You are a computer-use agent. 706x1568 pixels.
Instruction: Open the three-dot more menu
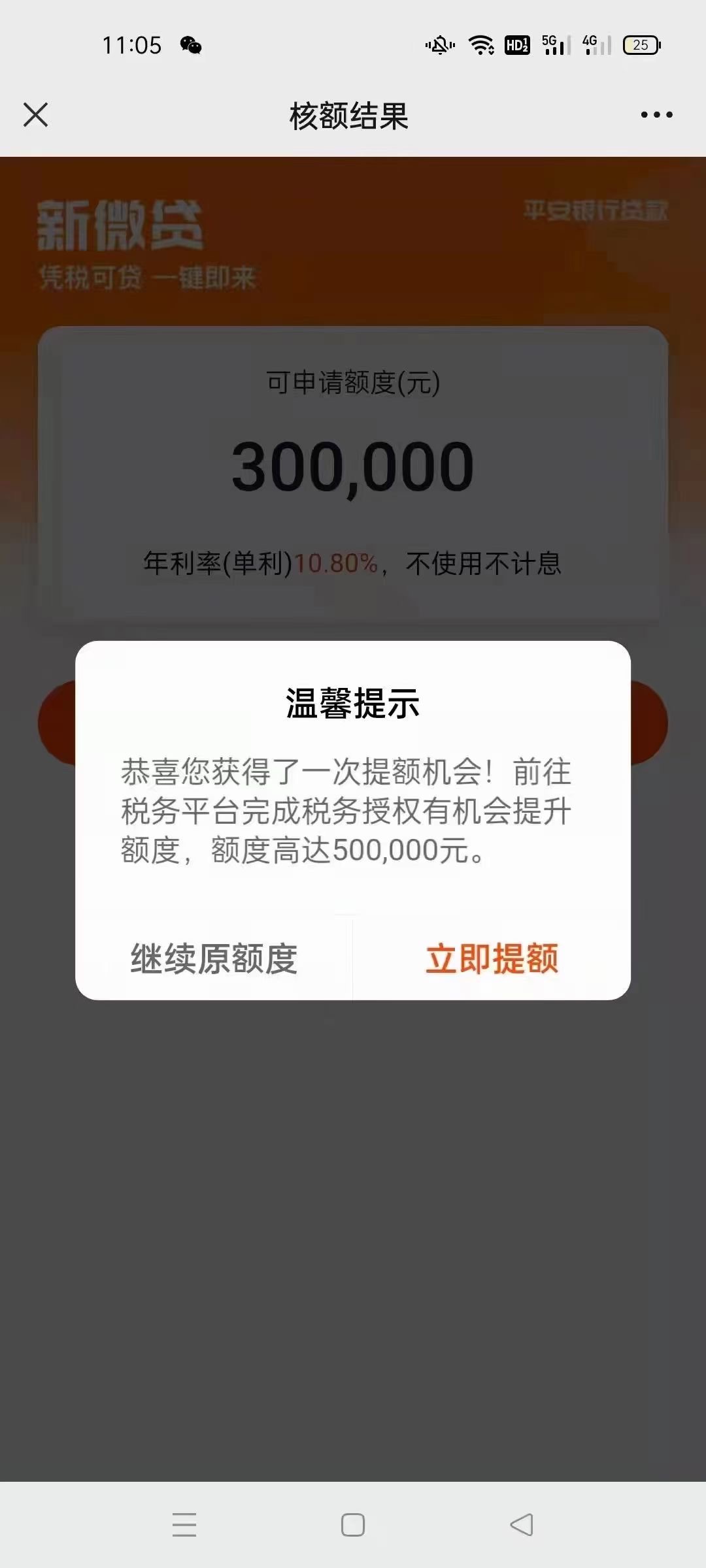click(x=656, y=115)
